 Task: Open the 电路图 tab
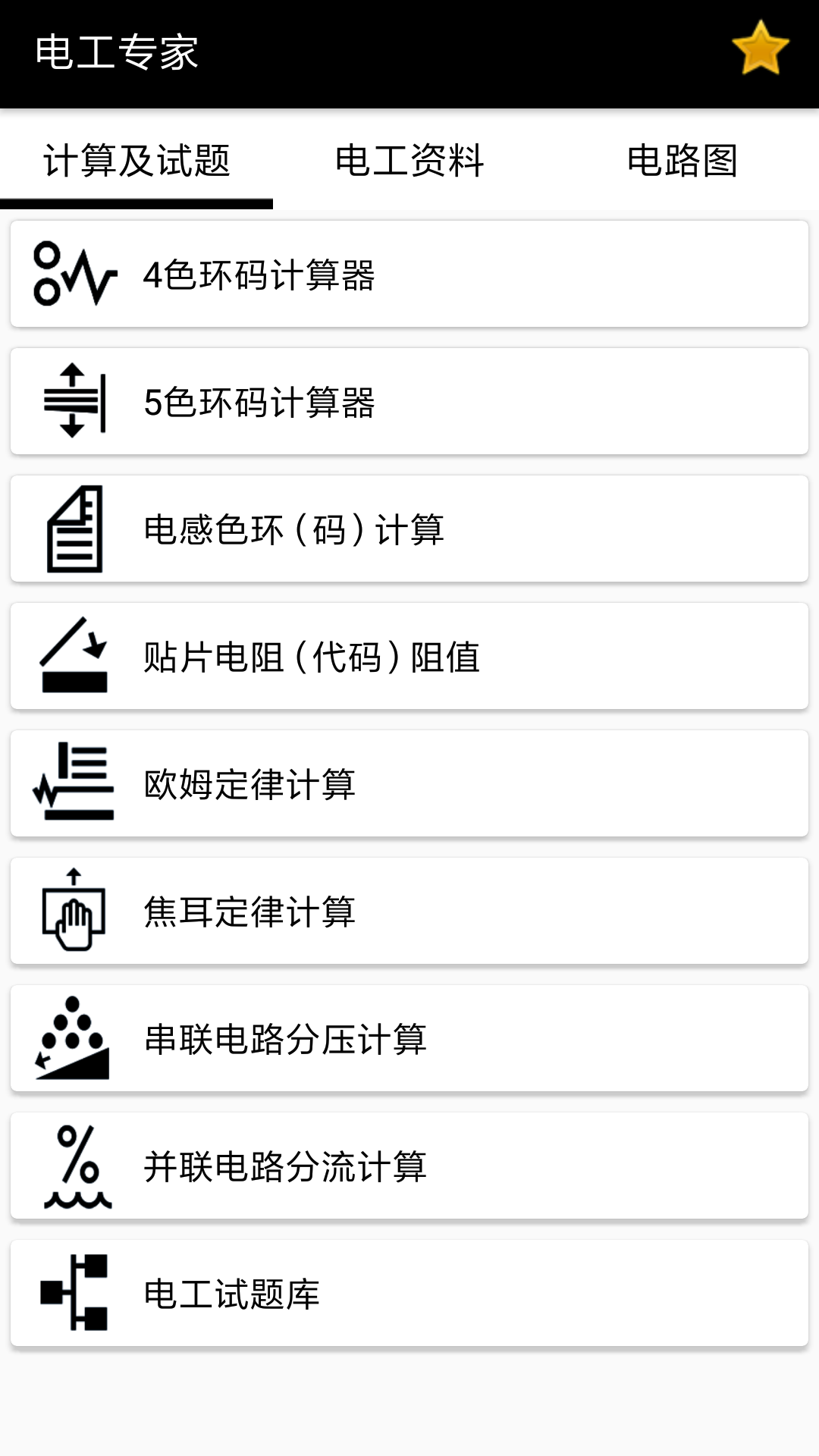click(x=682, y=158)
